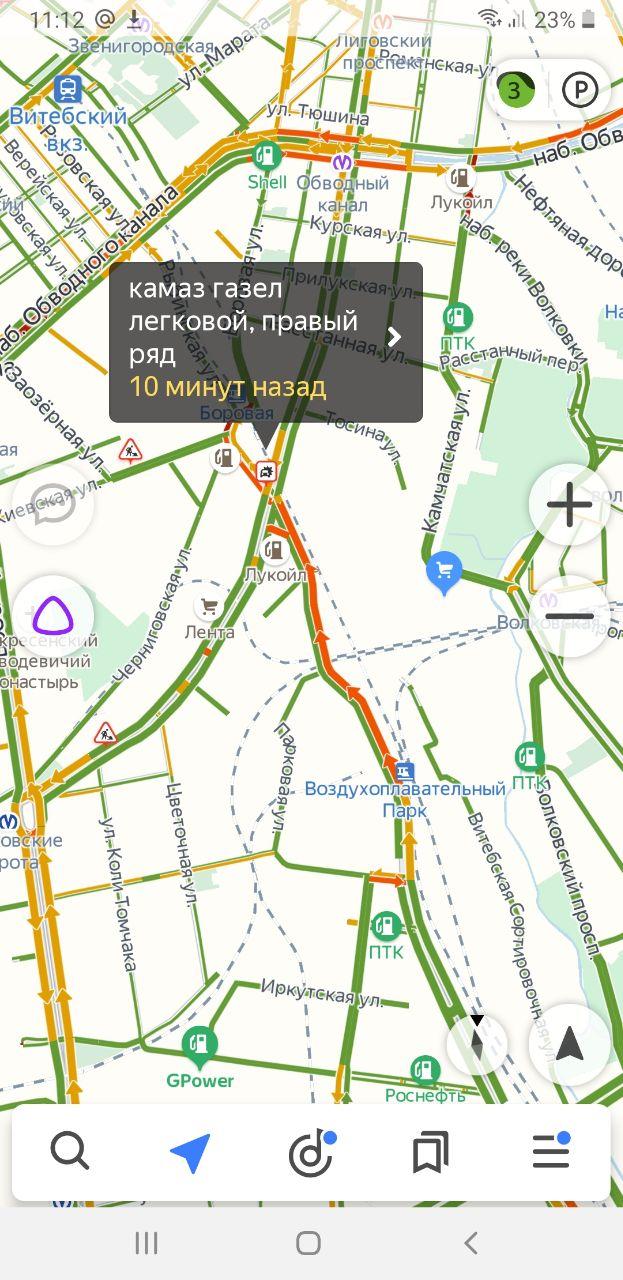Zoom out with the minus button
The width and height of the screenshot is (623, 1280).
pos(569,616)
